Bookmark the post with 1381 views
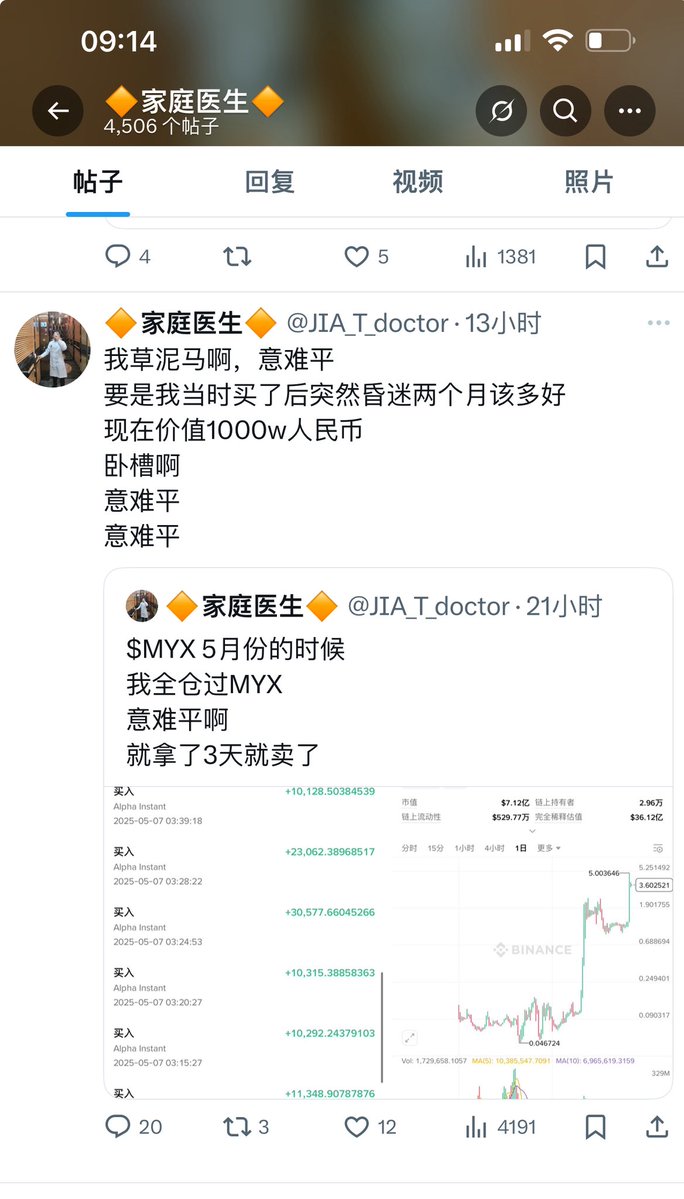The width and height of the screenshot is (684, 1199). point(595,257)
